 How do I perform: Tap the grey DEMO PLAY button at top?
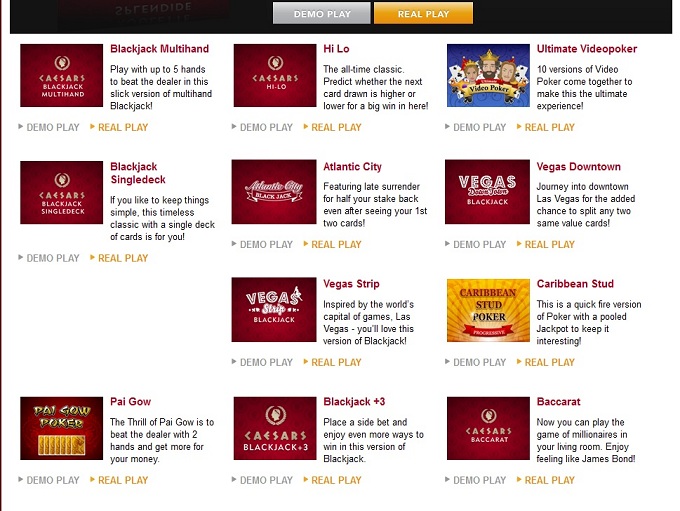tap(322, 14)
